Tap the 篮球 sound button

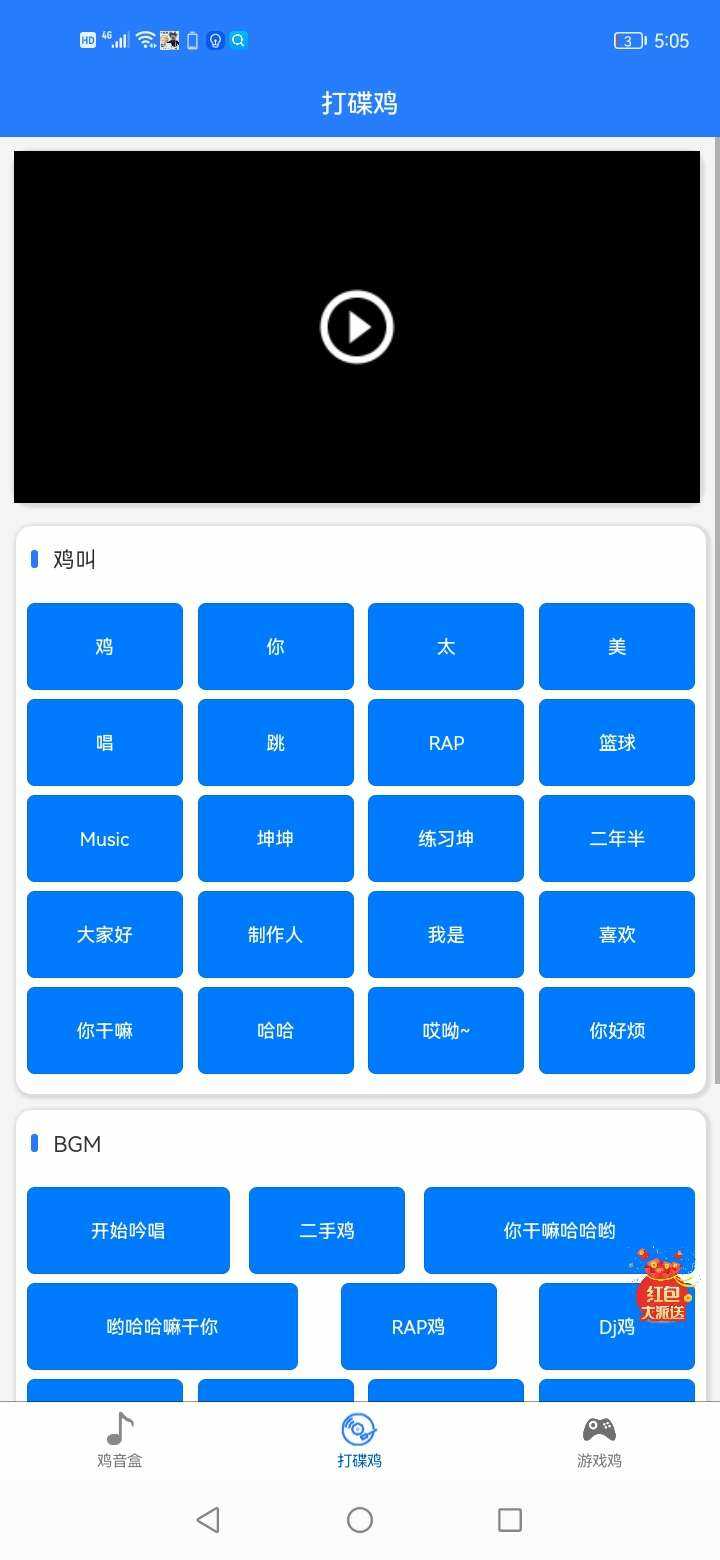click(x=617, y=742)
